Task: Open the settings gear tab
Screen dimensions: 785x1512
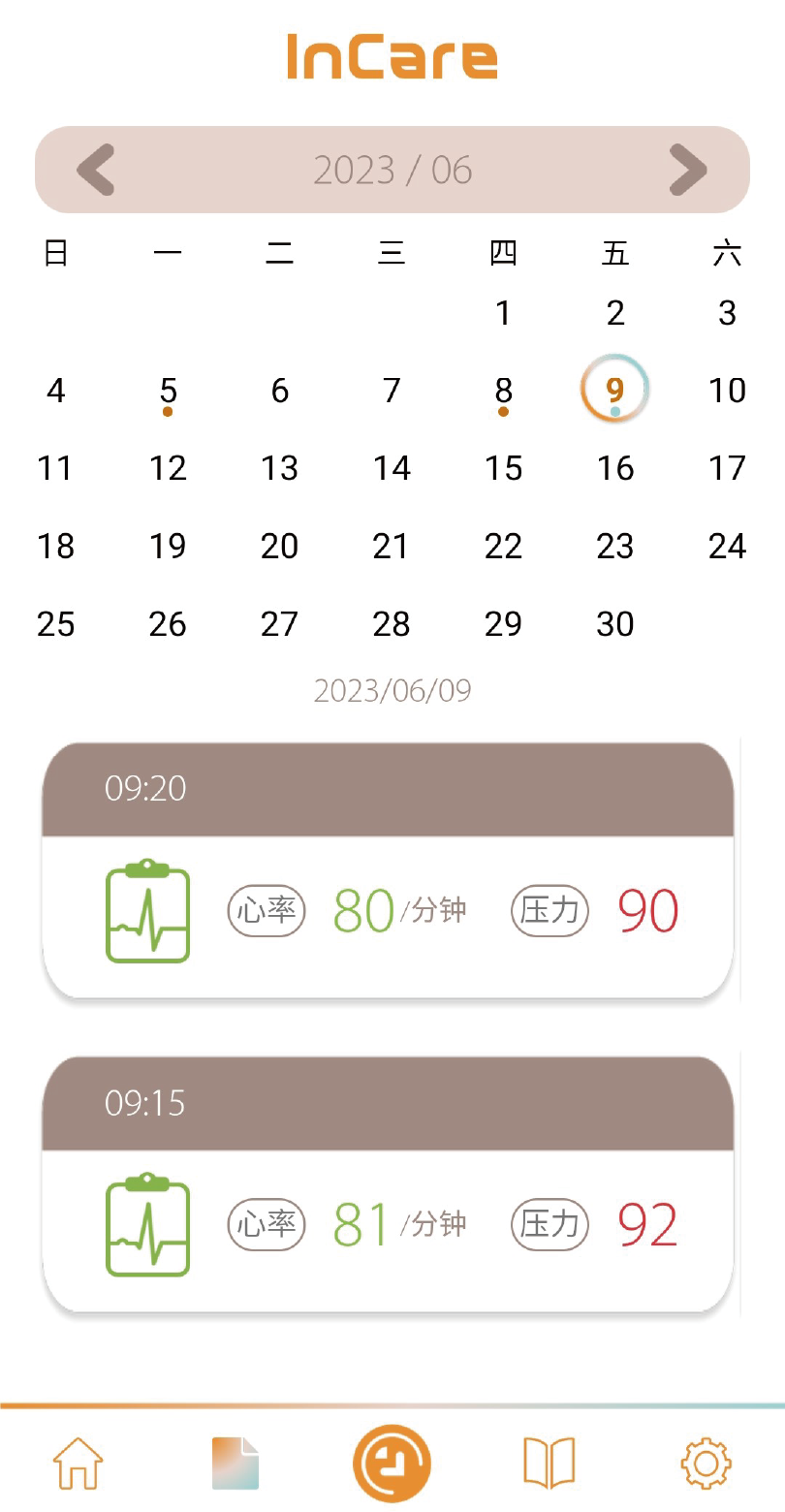Action: pos(706,1463)
